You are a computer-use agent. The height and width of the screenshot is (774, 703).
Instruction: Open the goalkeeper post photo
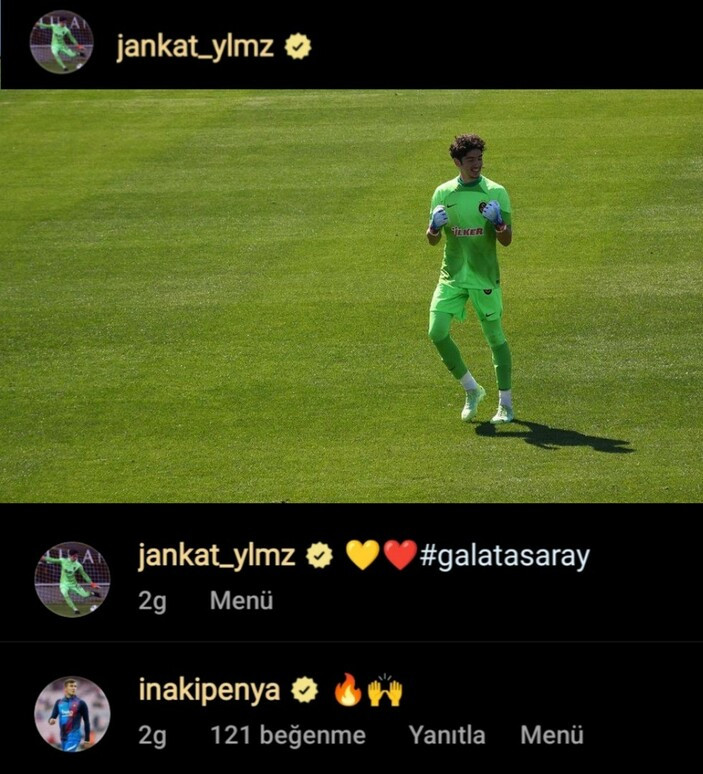tap(352, 296)
